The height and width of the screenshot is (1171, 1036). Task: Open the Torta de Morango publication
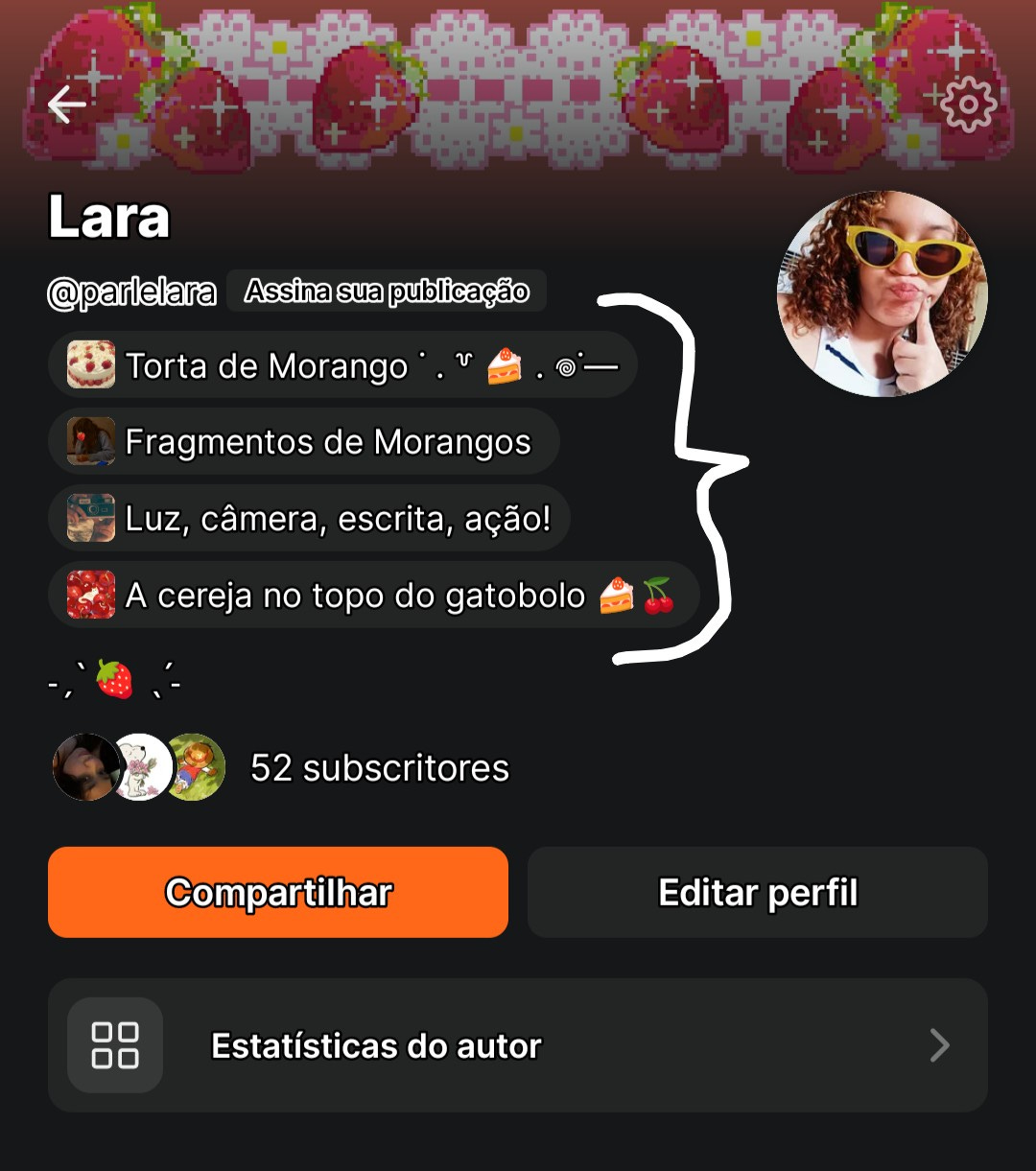[341, 365]
